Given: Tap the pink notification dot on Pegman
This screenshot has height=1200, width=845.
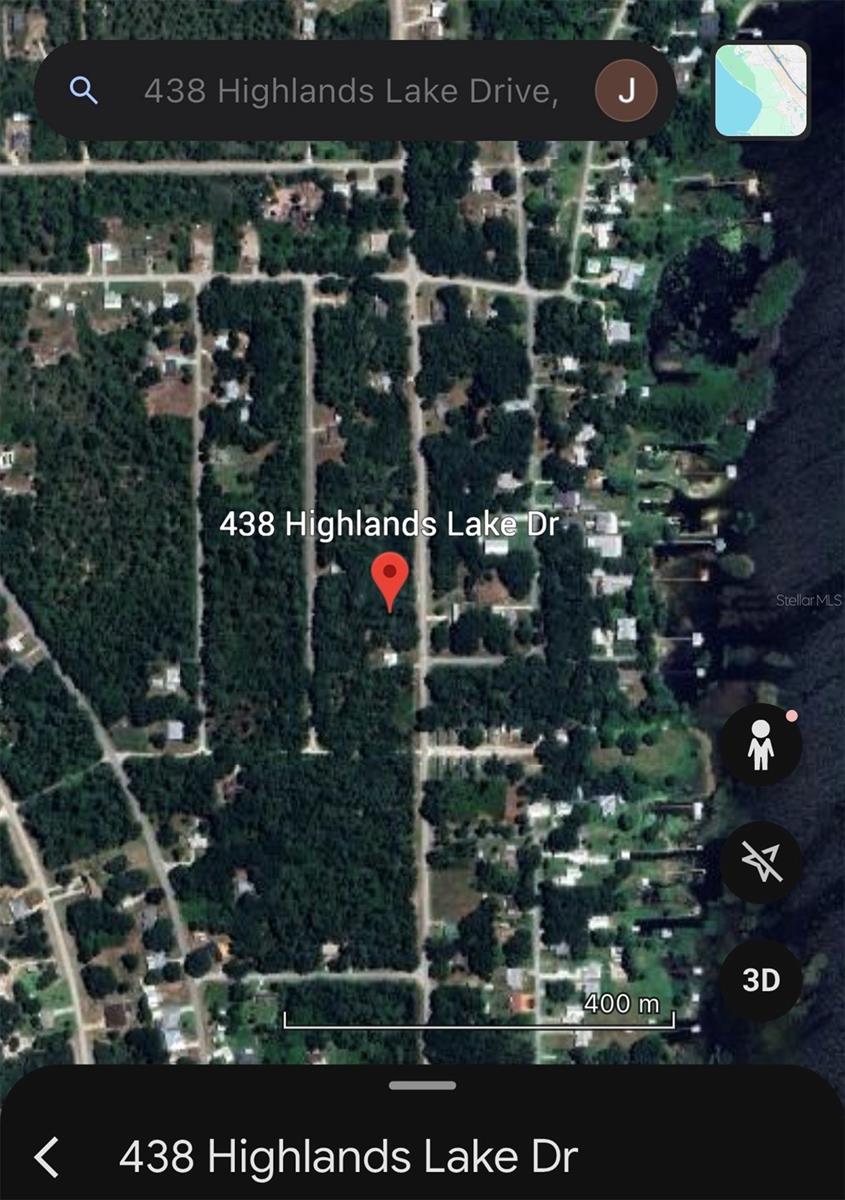Looking at the screenshot, I should [793, 714].
